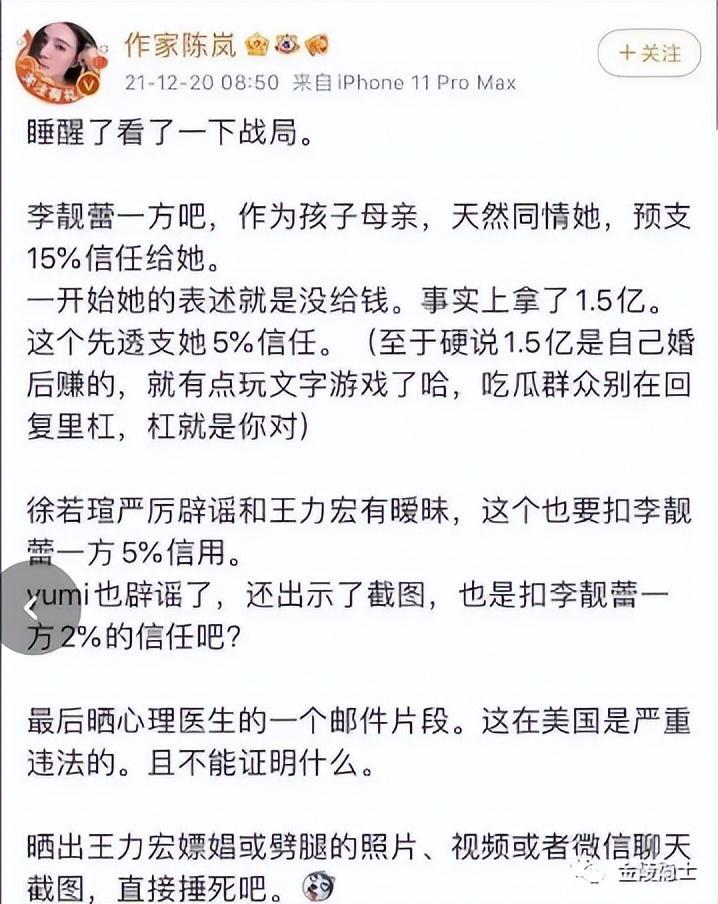Viewport: 718px width, 904px height.
Task: Open 作家陈岚's profile avatar
Action: (57, 59)
